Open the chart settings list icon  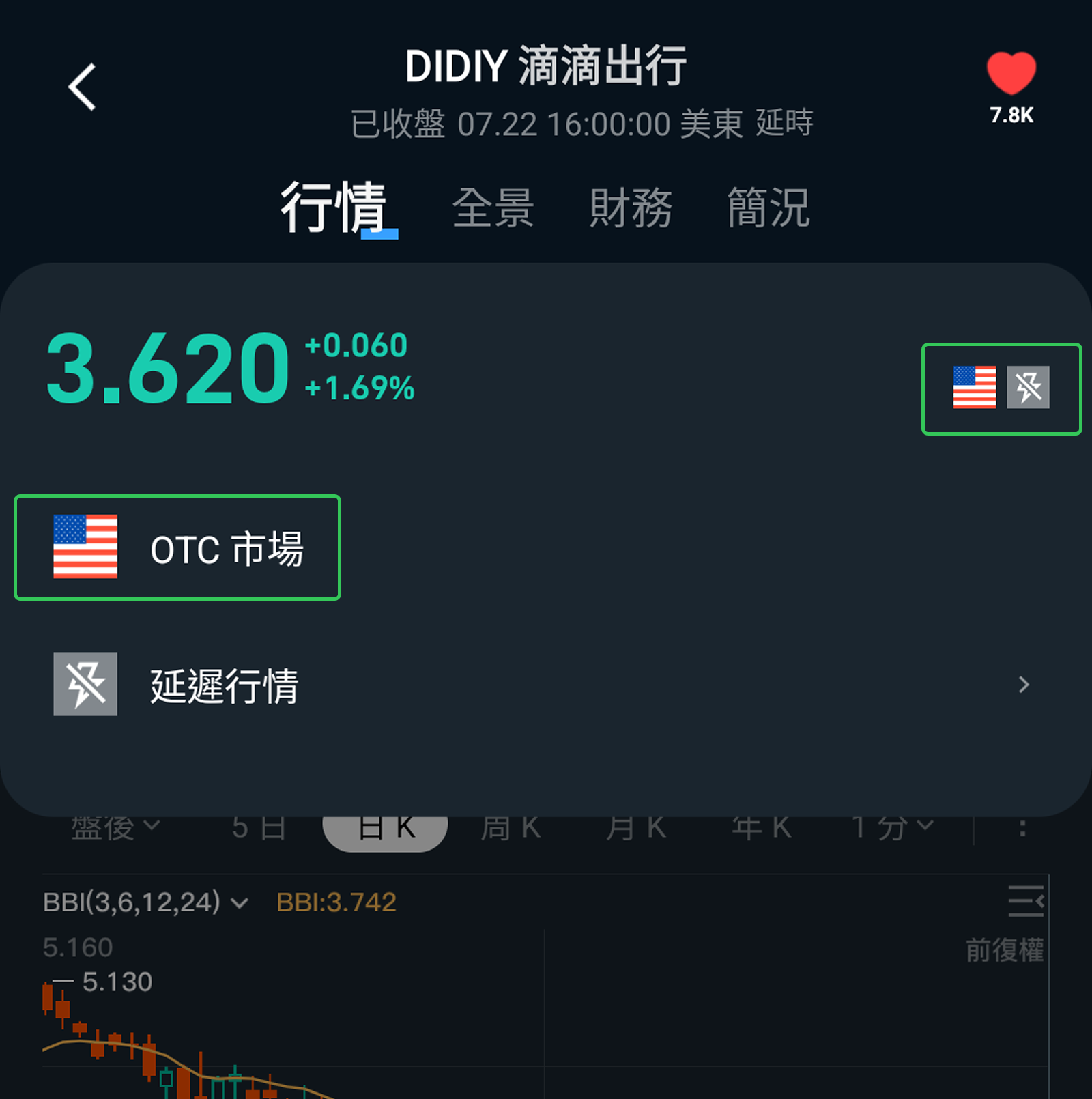click(x=1026, y=901)
